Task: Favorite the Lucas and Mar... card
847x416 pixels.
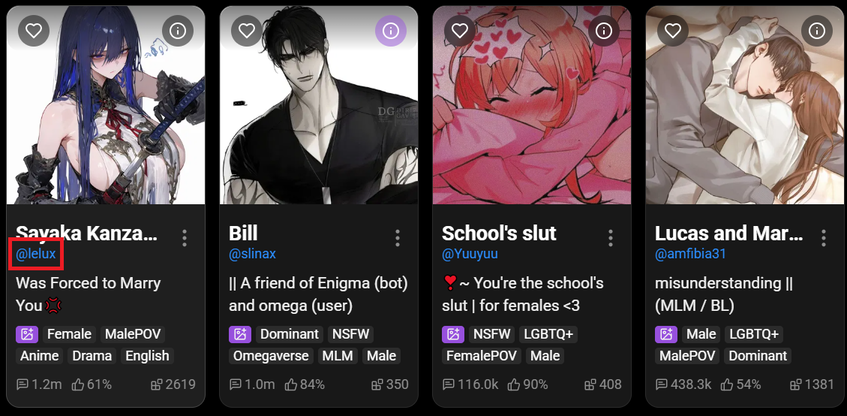Action: point(672,31)
